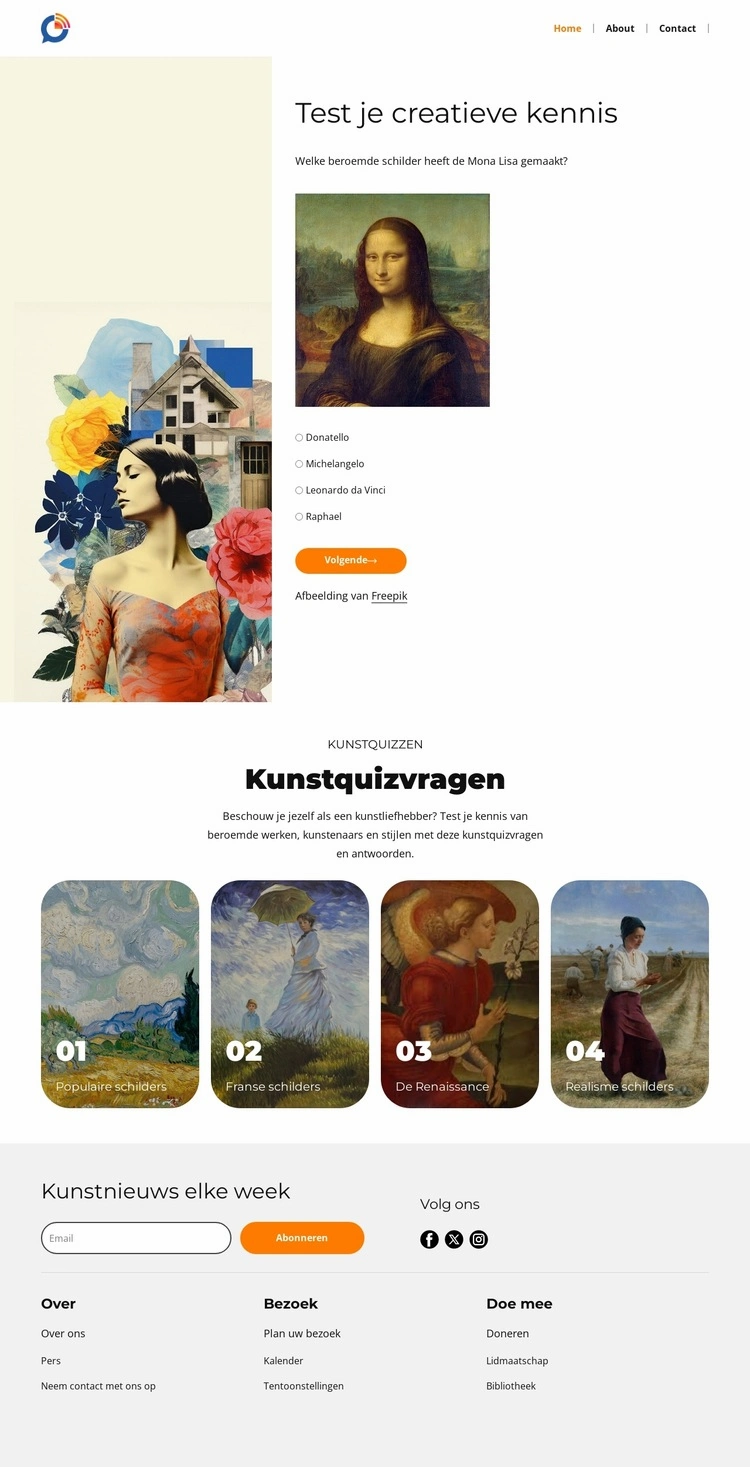Open Plan uw bezoek link

[302, 1333]
